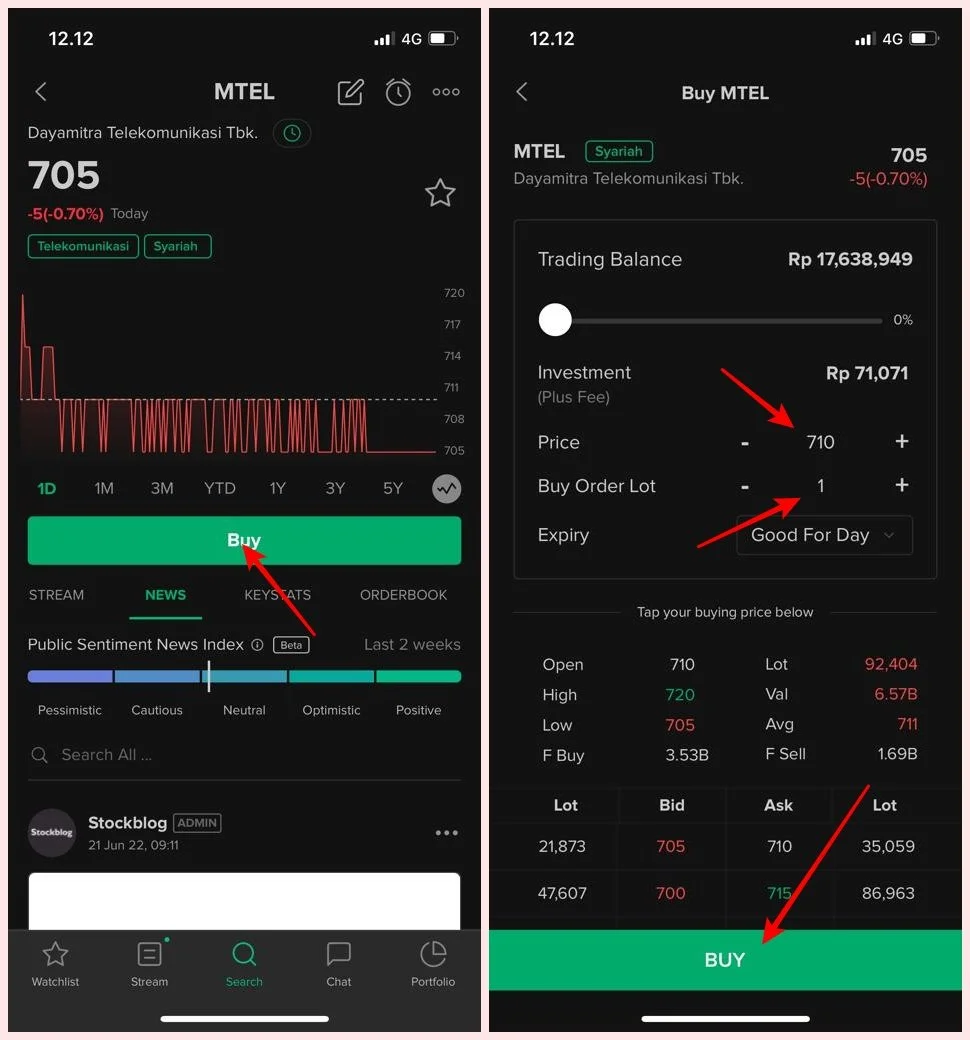This screenshot has height=1040, width=970.
Task: Select the 5Y chart range
Action: 393,489
